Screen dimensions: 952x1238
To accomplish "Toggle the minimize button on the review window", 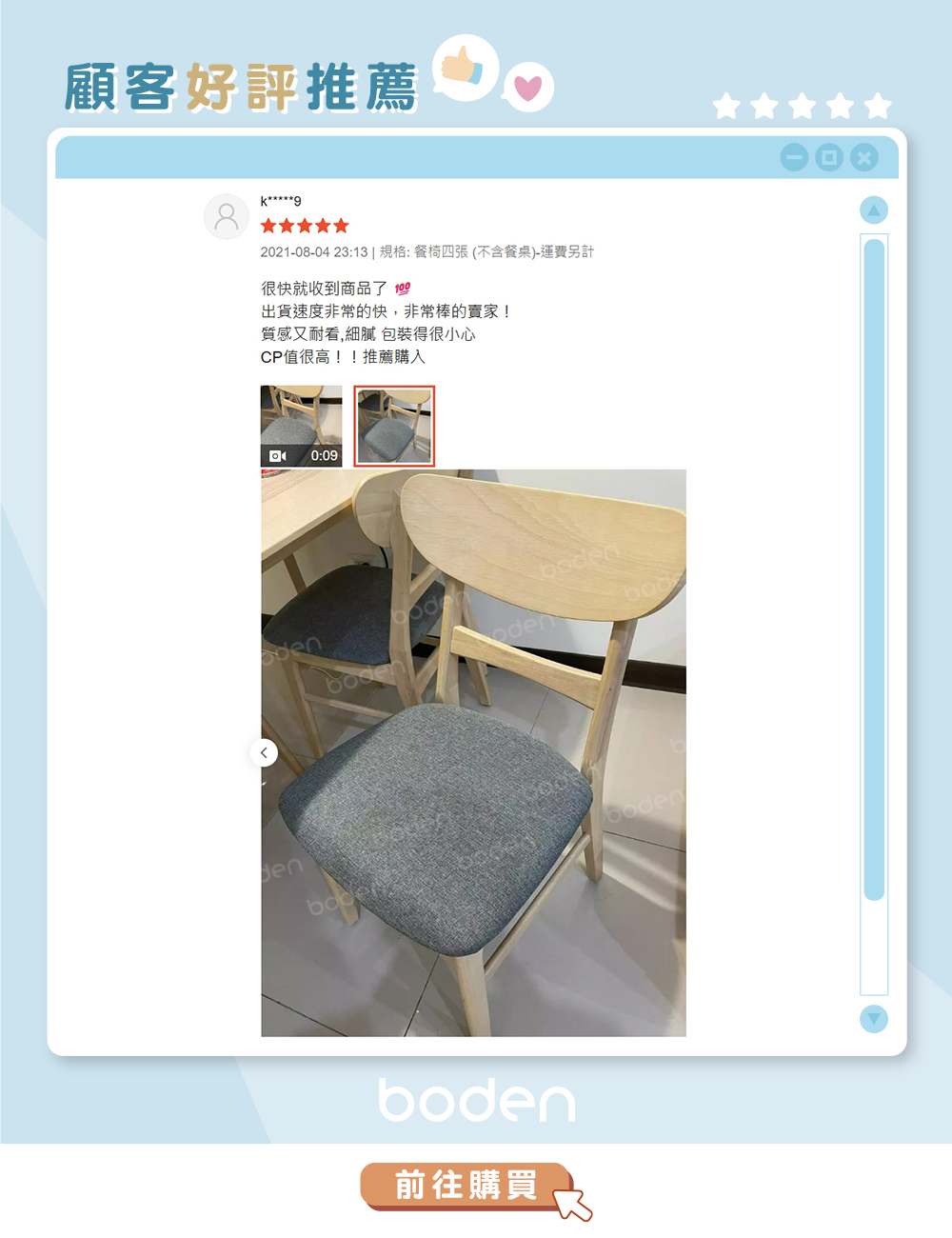I will pyautogui.click(x=795, y=157).
